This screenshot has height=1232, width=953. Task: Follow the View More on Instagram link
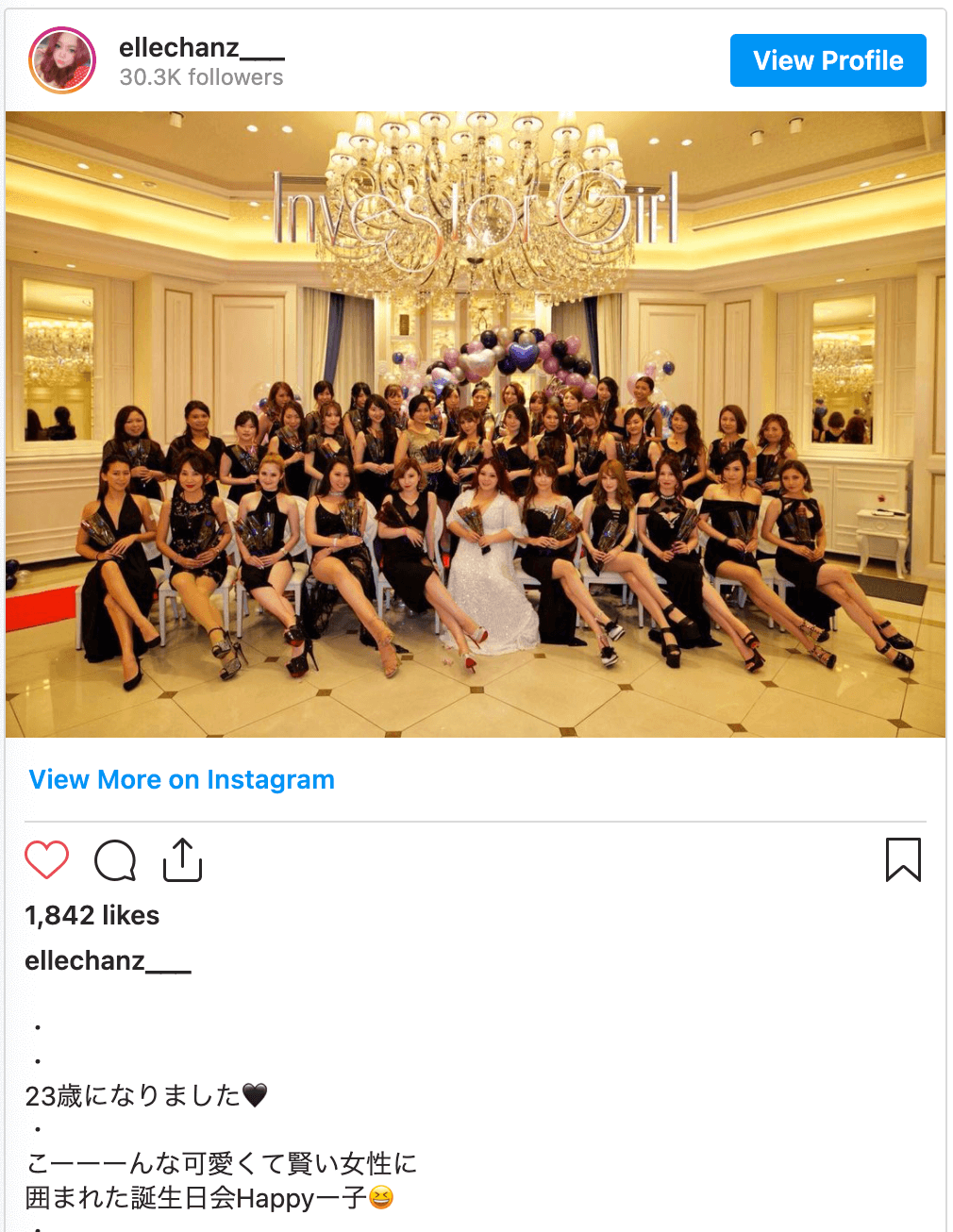tap(181, 779)
